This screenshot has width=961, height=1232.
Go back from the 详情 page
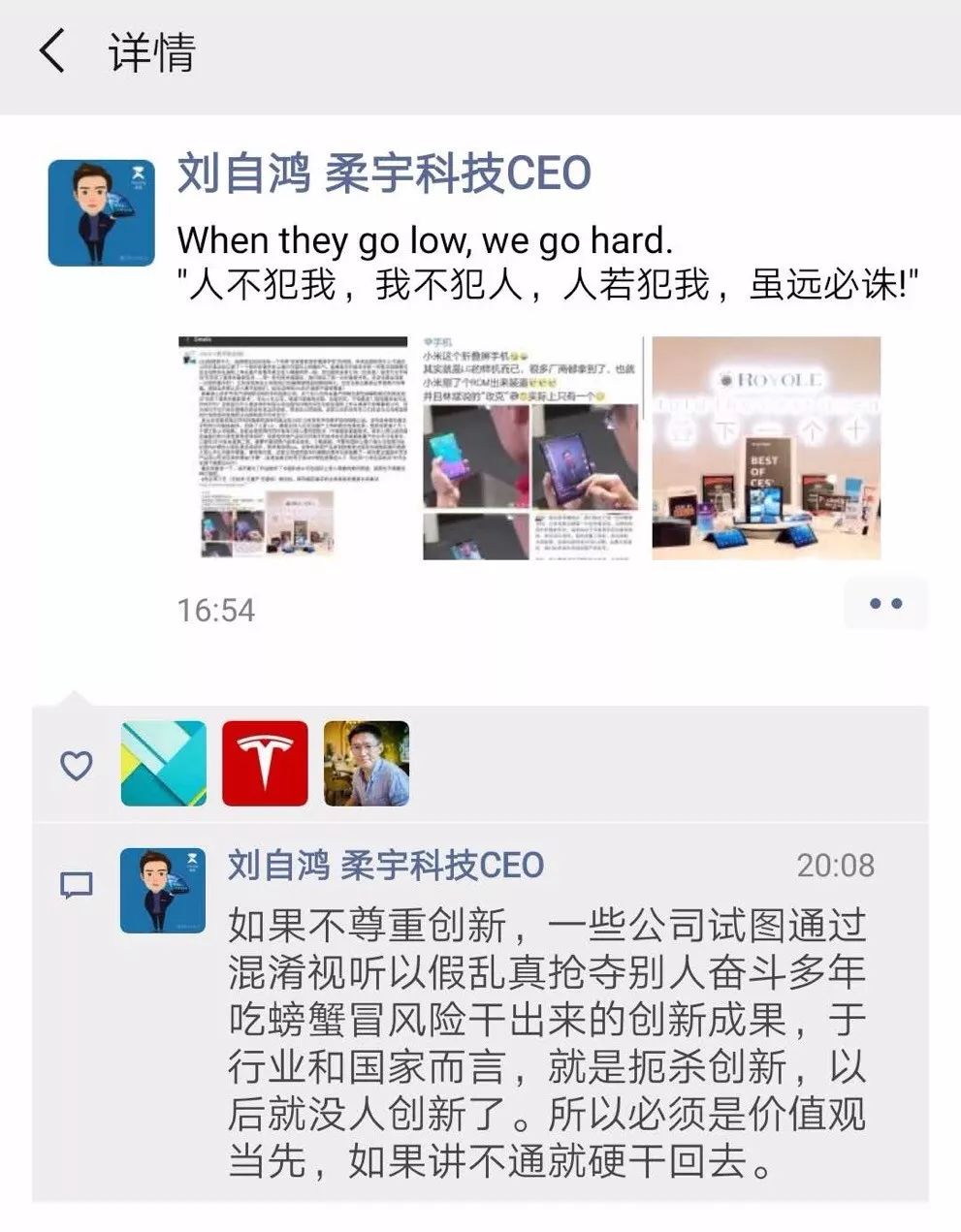(x=52, y=51)
